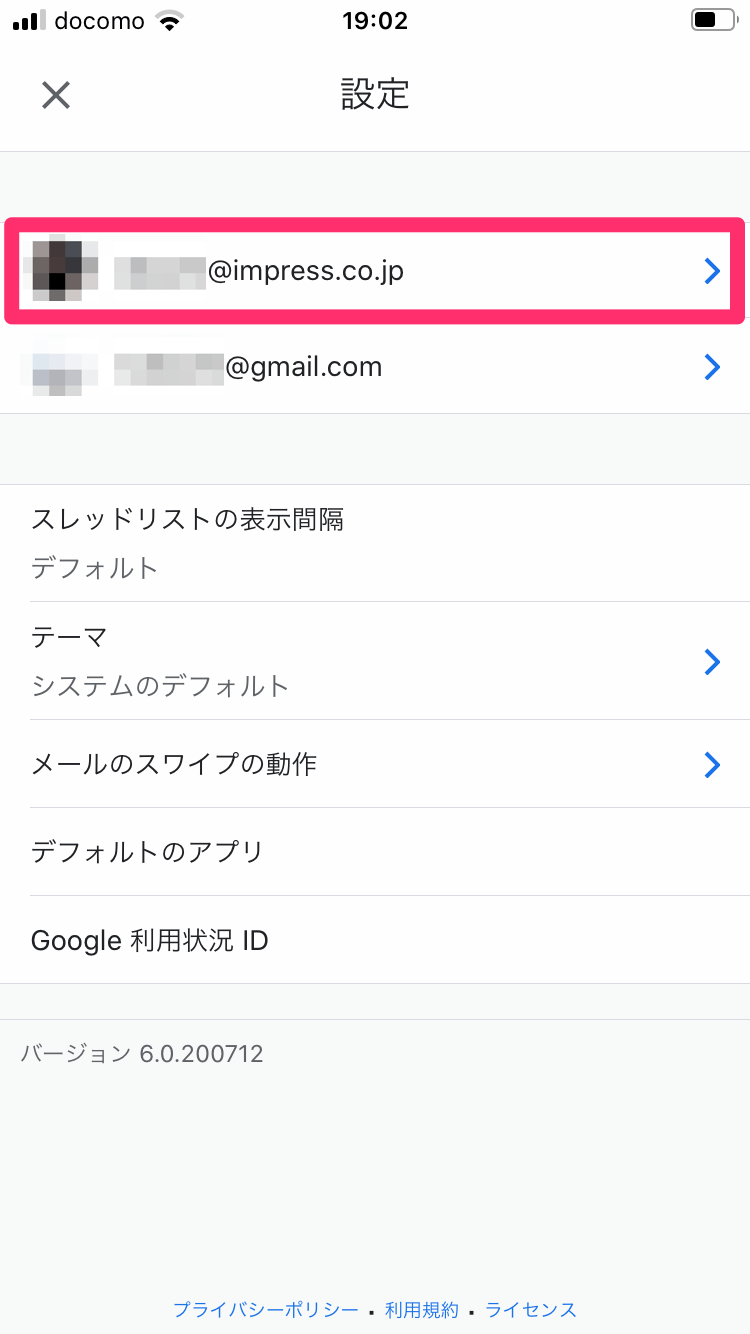
Task: Expand メールのスワイプの動作 via its chevron
Action: pyautogui.click(x=712, y=765)
